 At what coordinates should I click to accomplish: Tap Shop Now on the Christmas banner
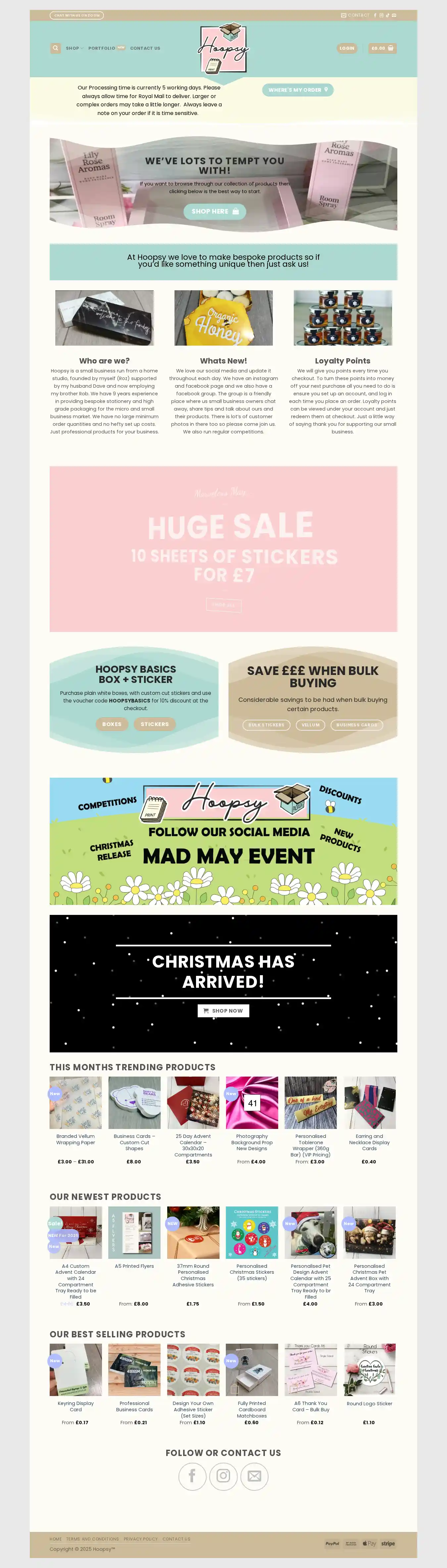[223, 1010]
